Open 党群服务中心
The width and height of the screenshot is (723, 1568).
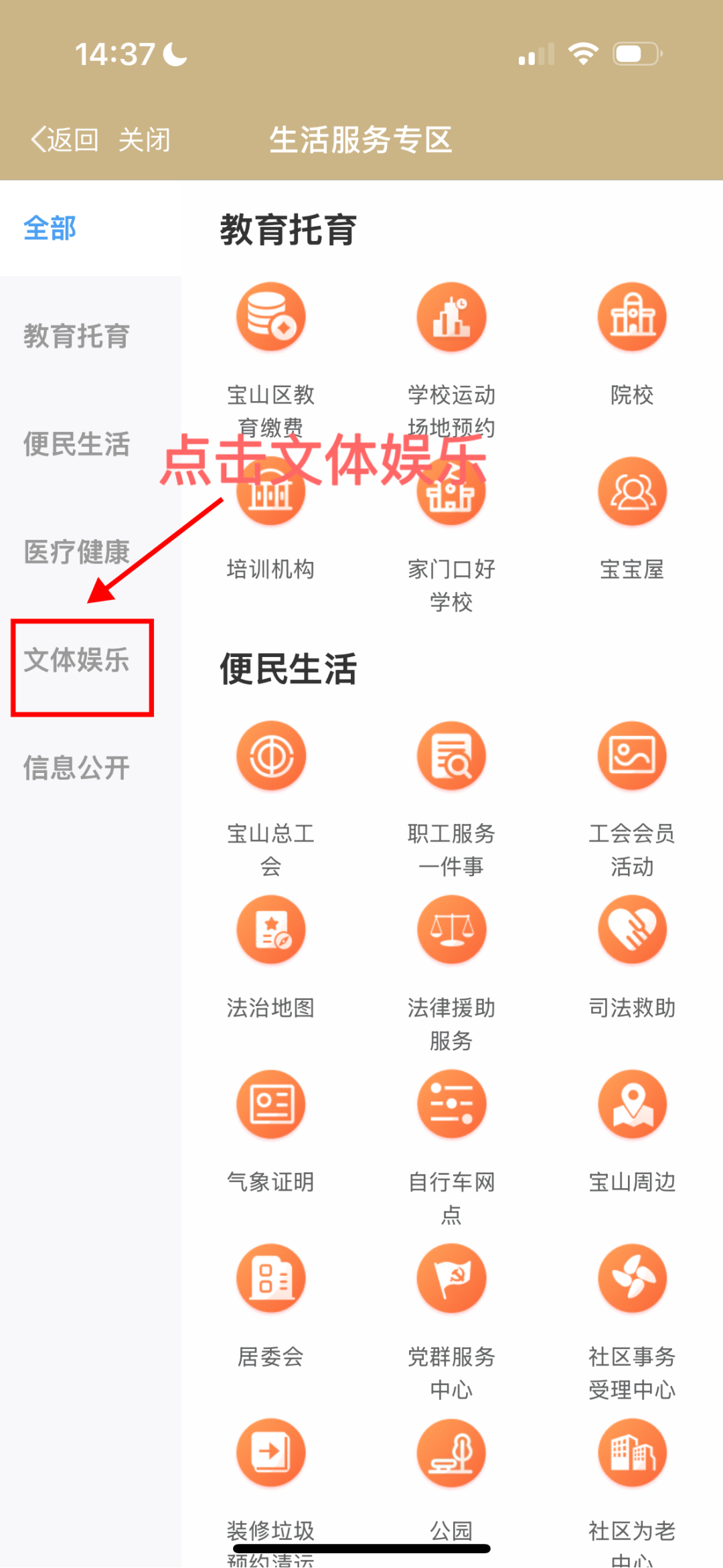click(452, 1279)
